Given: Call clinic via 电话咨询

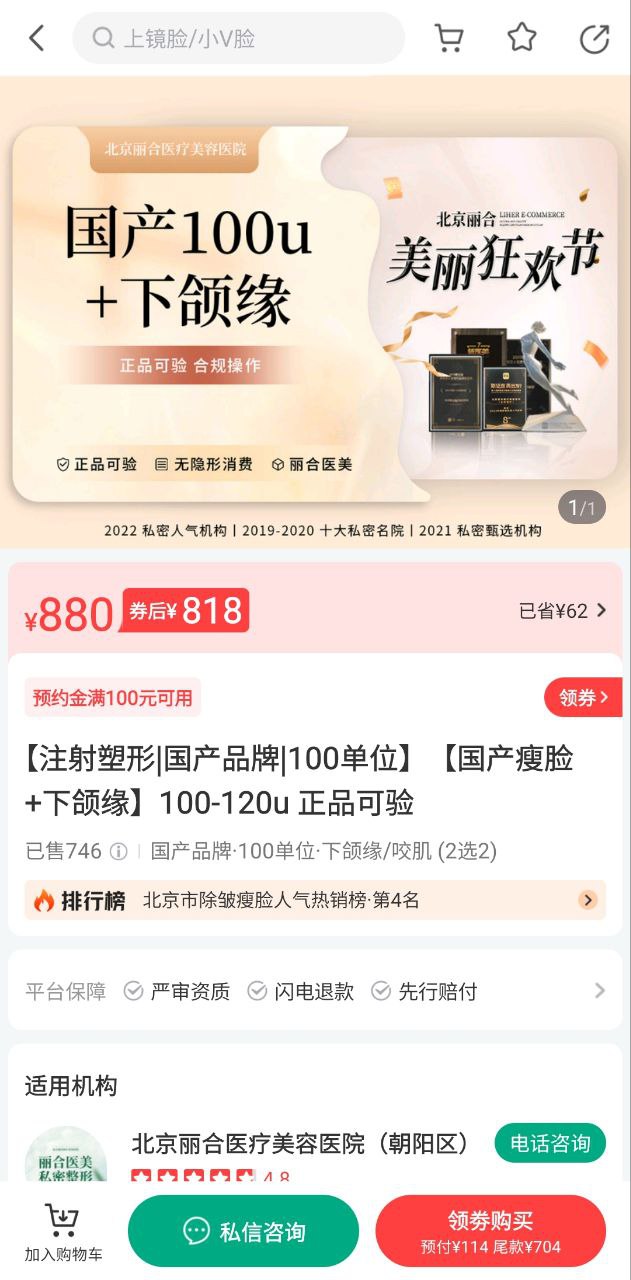Looking at the screenshot, I should click(x=550, y=1143).
